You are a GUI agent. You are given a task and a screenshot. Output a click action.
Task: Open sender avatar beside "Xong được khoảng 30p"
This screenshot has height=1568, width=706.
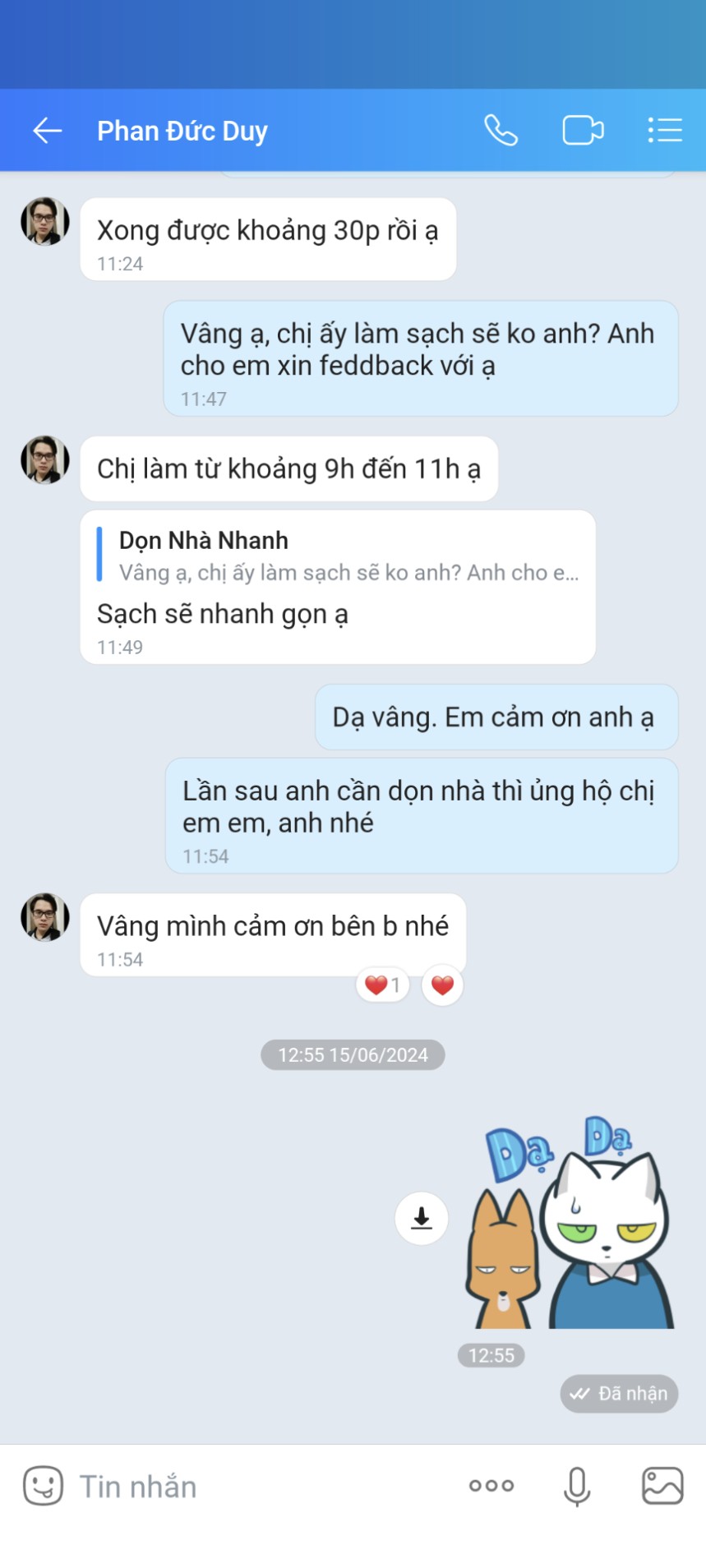[x=45, y=221]
